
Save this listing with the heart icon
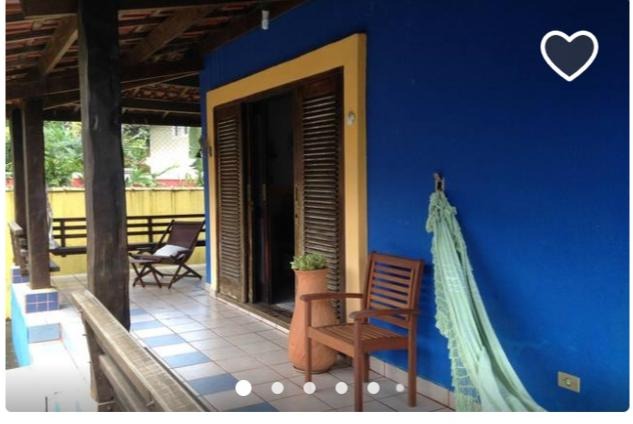(x=569, y=55)
